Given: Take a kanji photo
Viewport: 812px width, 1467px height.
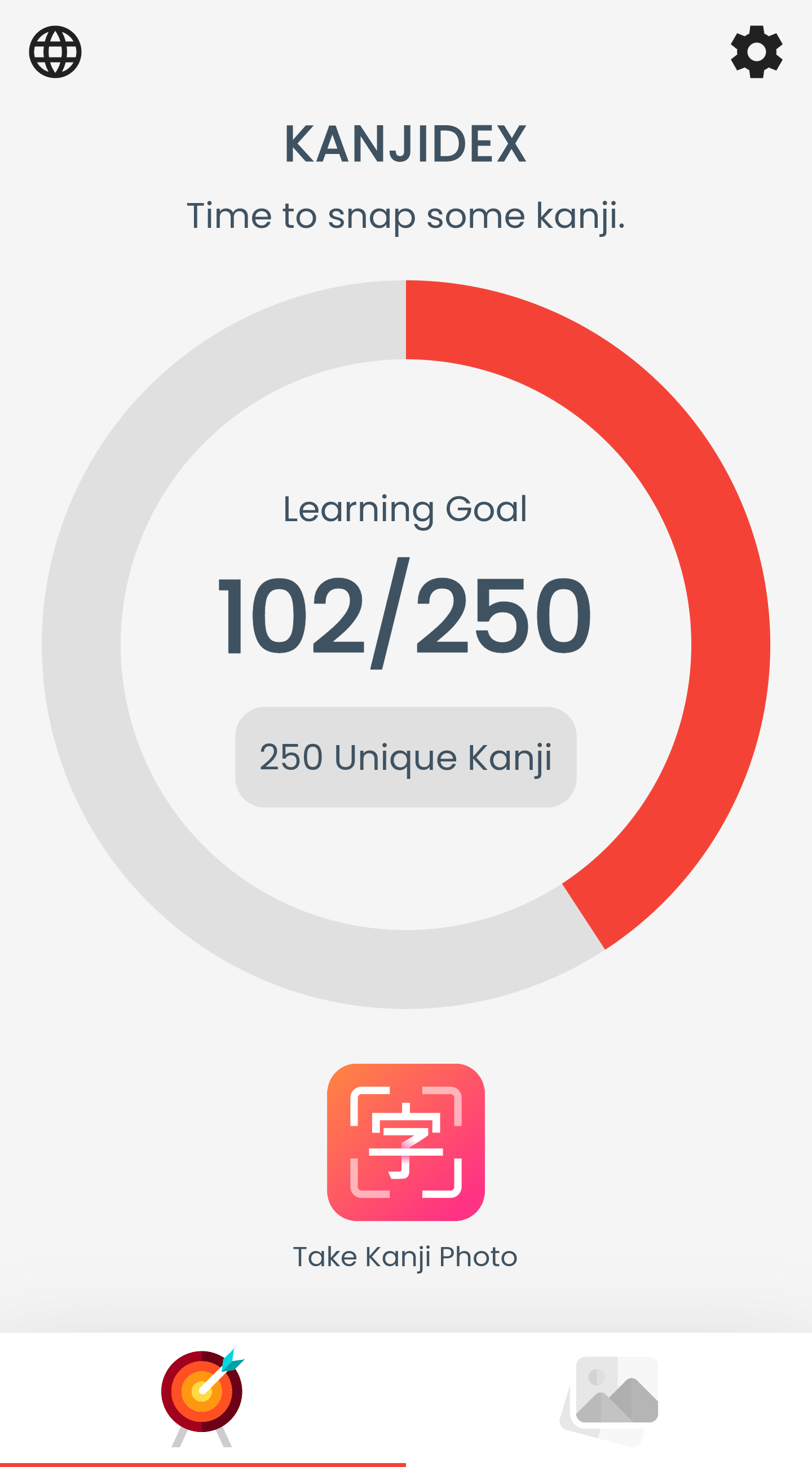Looking at the screenshot, I should [405, 1142].
